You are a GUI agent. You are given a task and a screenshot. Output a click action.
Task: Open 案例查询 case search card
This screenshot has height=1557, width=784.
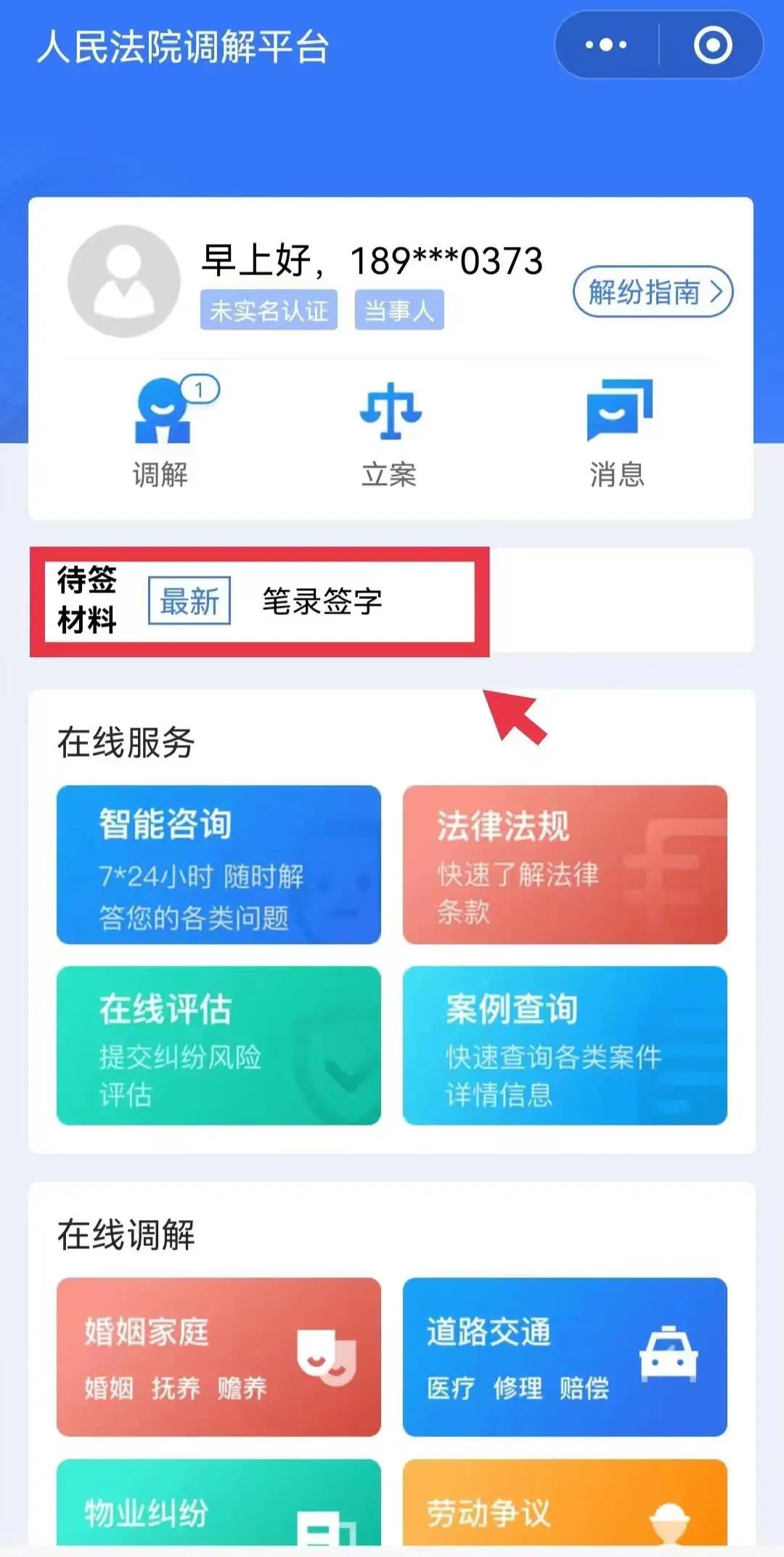point(565,1045)
